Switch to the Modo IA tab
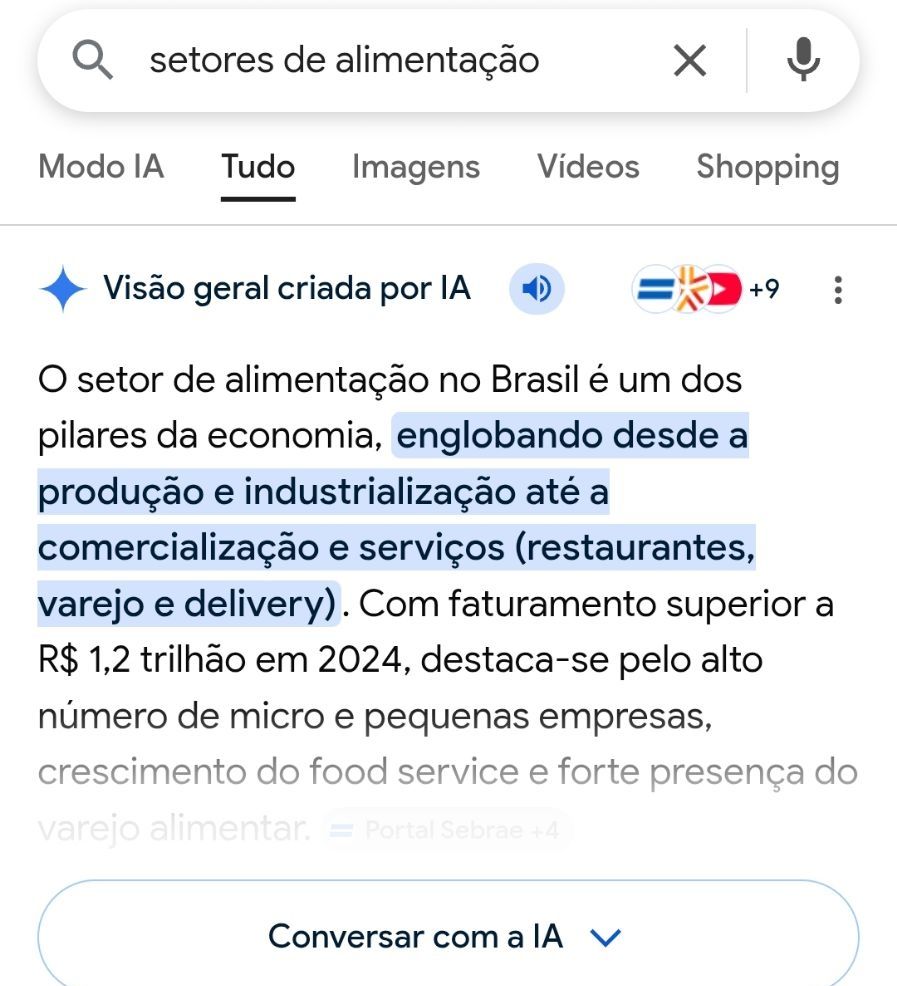This screenshot has height=986, width=897. pyautogui.click(x=100, y=167)
